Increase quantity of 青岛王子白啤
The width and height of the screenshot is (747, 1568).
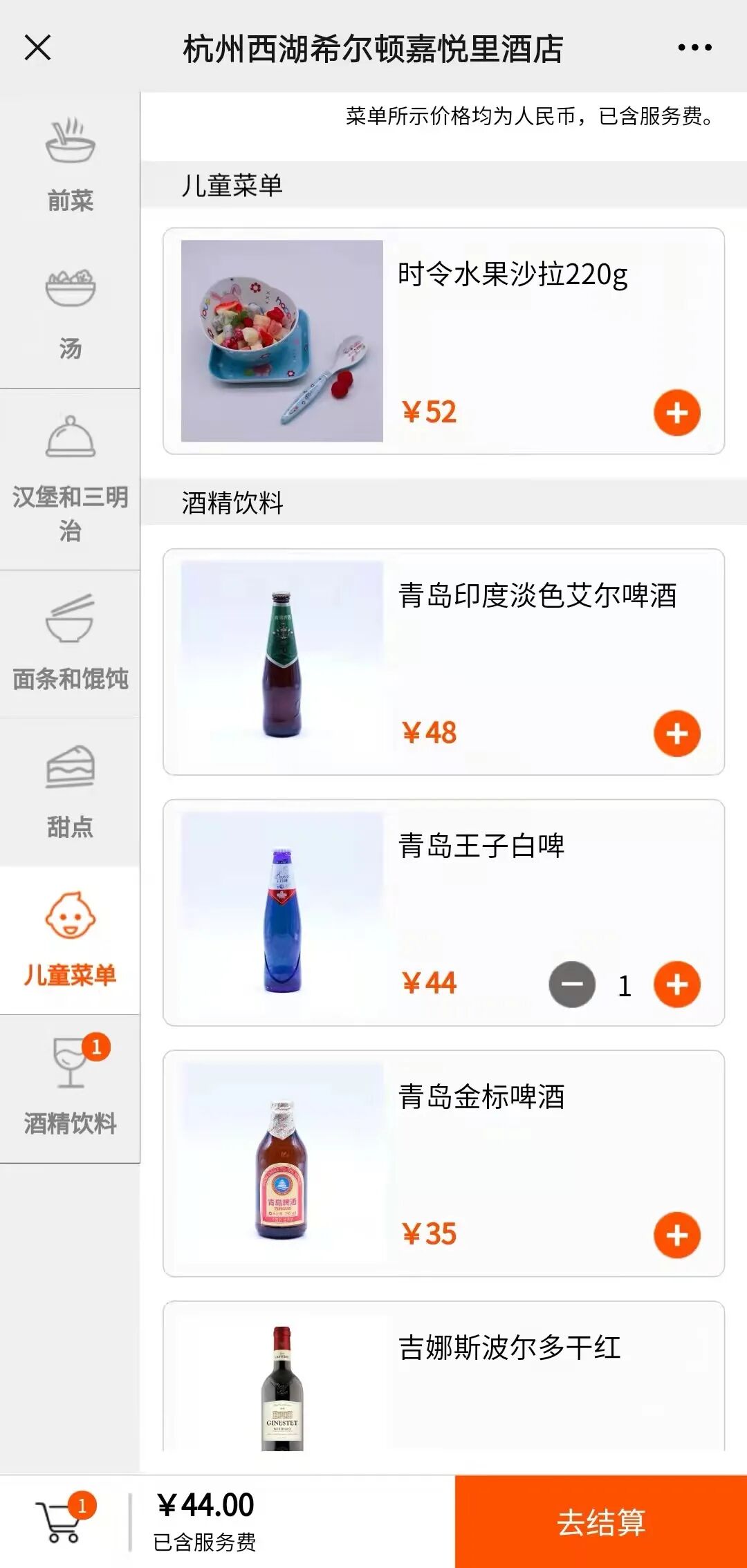tap(676, 984)
